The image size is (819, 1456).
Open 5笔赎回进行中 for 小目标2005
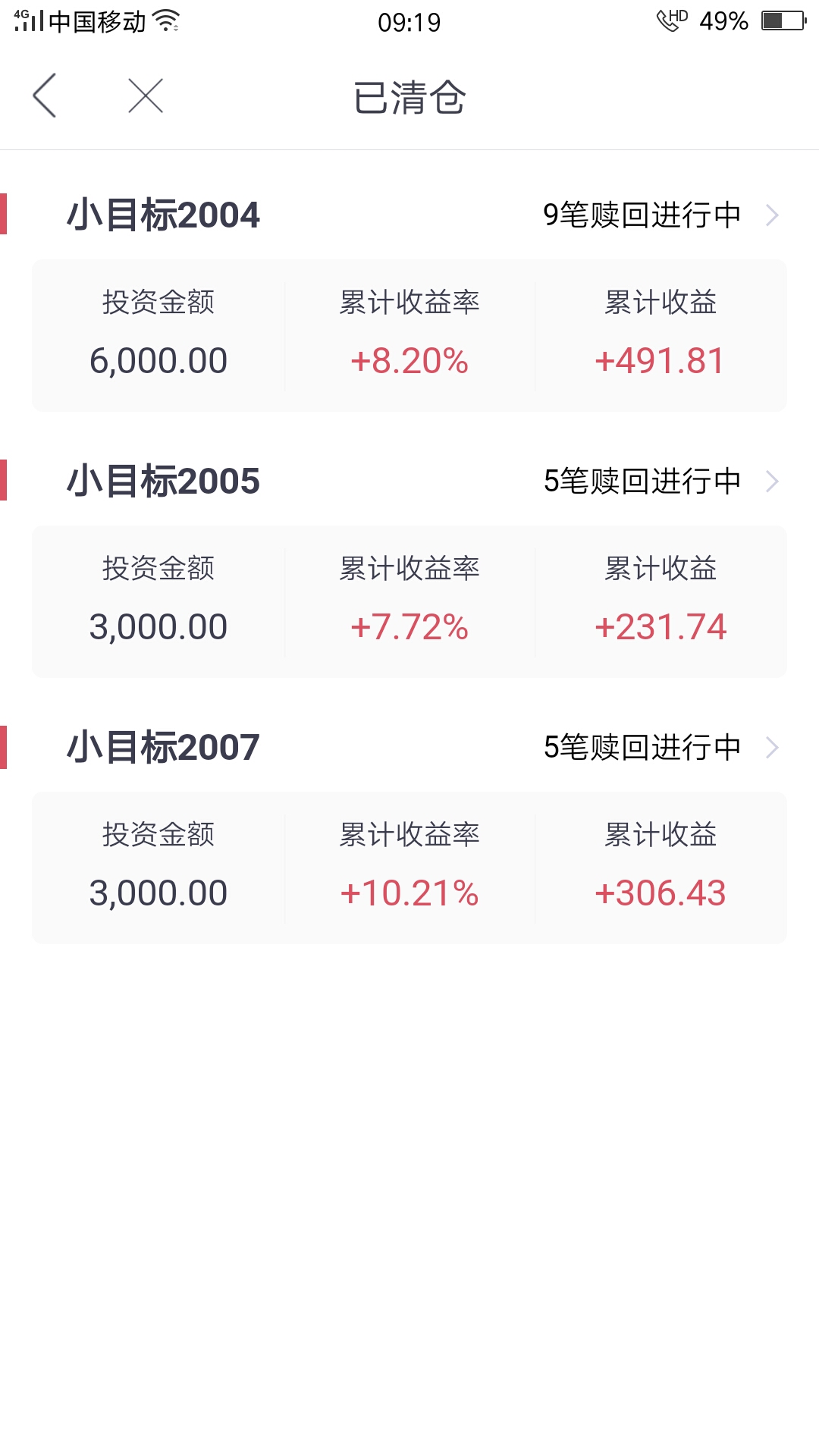(661, 482)
